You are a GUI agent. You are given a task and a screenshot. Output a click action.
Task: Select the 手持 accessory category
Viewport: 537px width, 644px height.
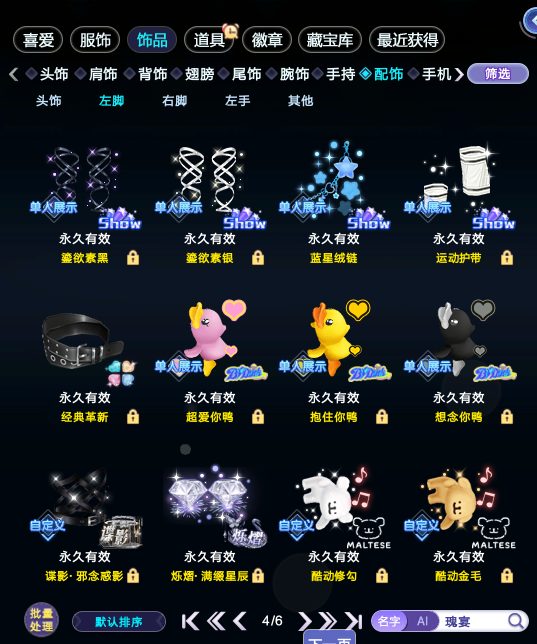[x=340, y=74]
